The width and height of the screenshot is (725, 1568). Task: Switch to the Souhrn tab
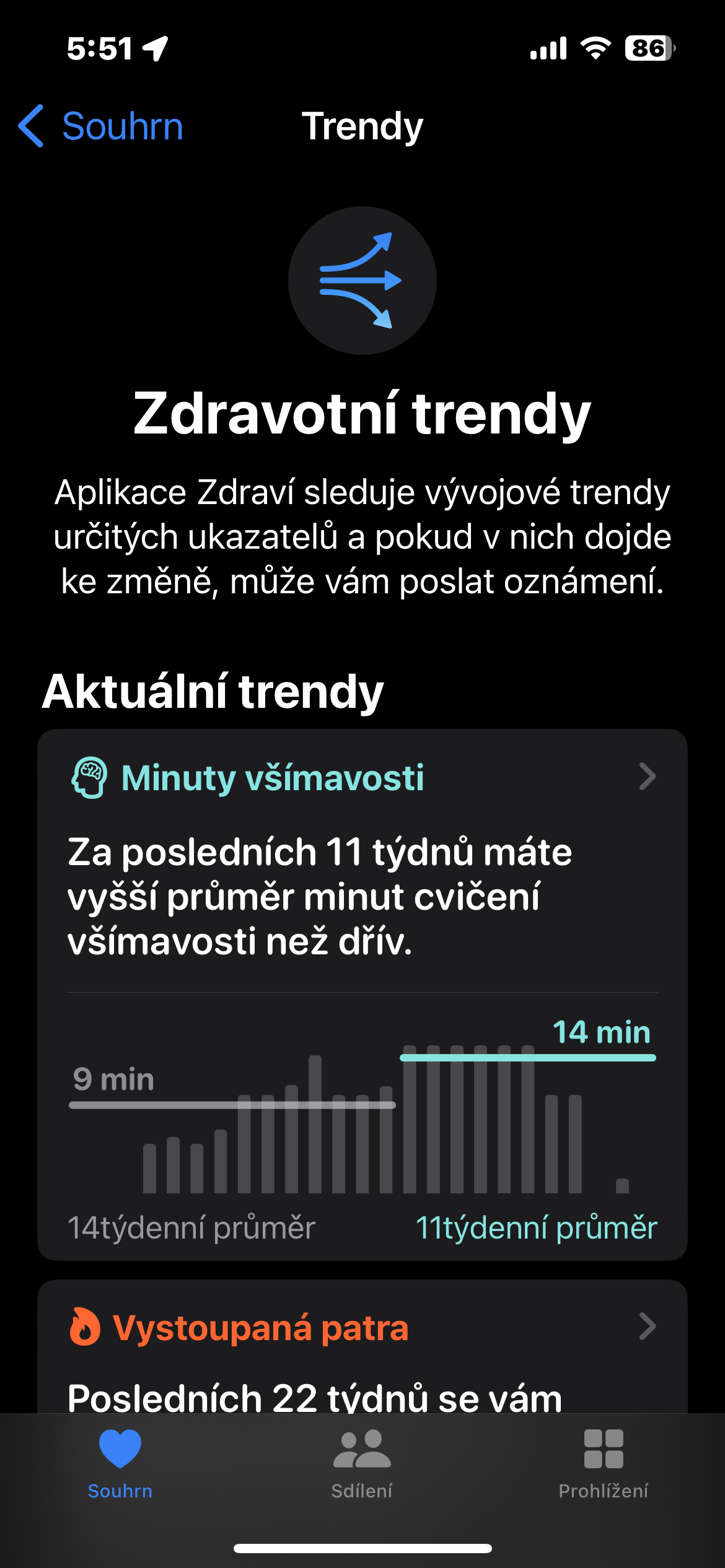[120, 1463]
